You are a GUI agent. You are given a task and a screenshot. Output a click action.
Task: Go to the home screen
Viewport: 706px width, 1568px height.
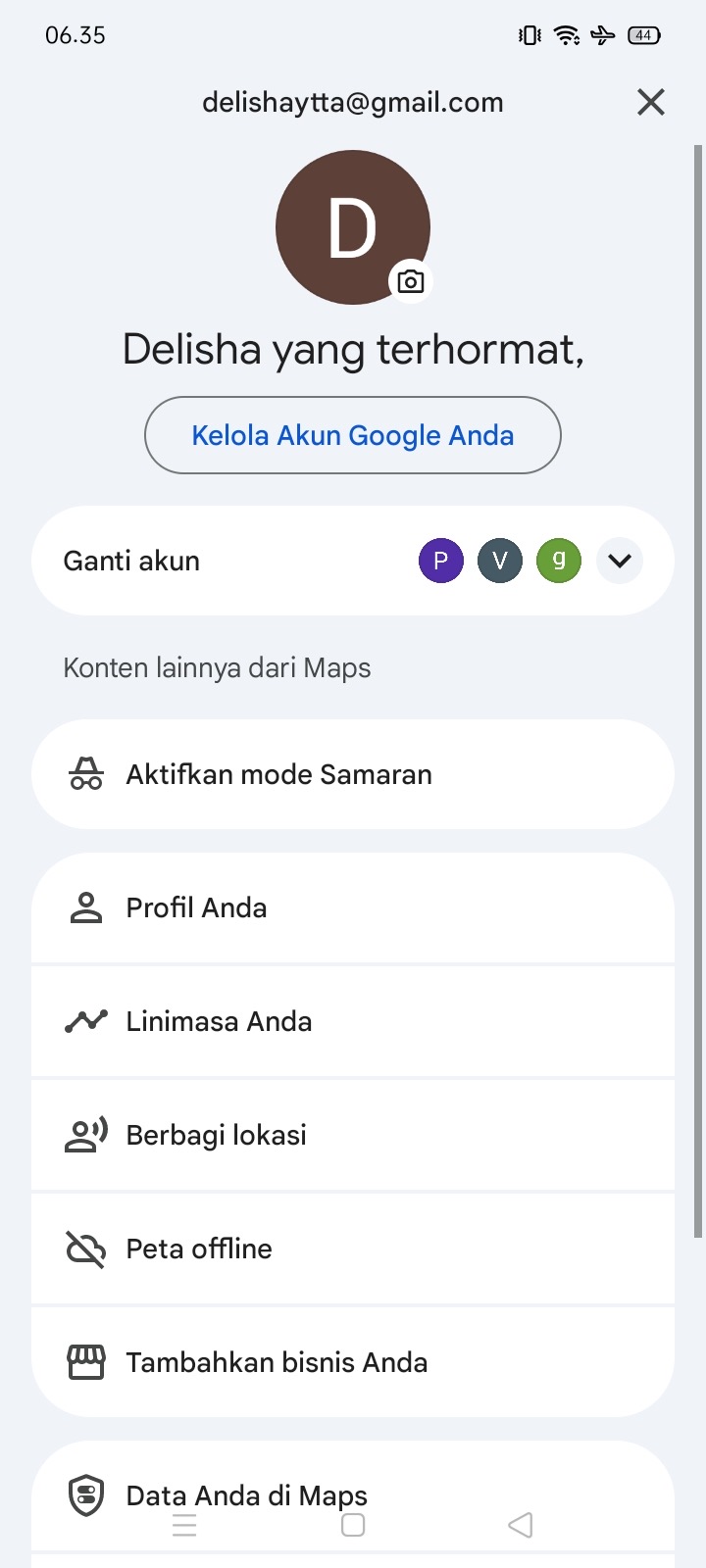coord(353,1525)
